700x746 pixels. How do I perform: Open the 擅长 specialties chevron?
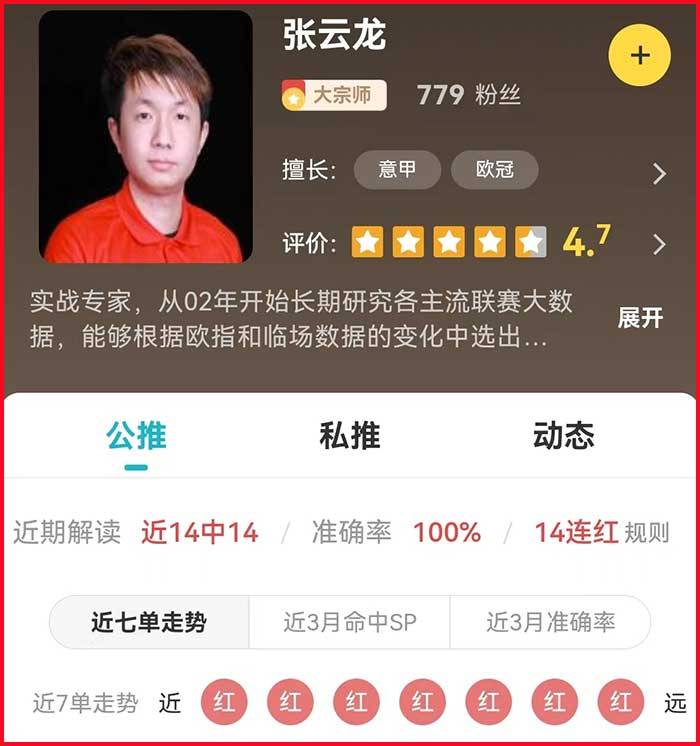pos(659,174)
